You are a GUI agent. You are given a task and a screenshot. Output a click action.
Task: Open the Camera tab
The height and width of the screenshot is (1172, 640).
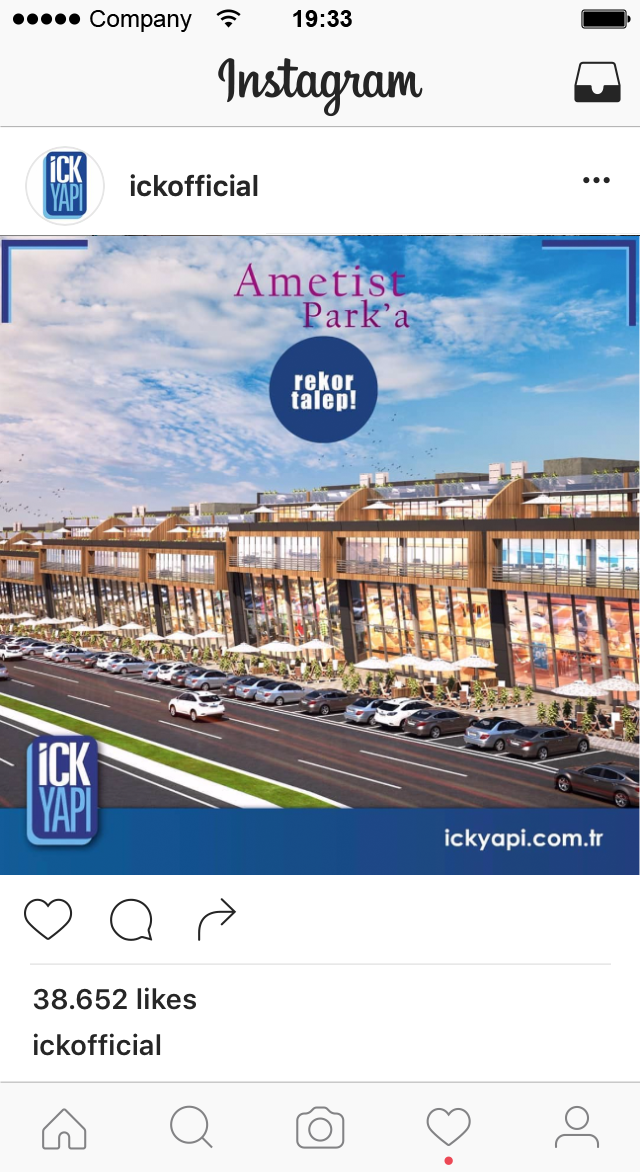tap(320, 1128)
